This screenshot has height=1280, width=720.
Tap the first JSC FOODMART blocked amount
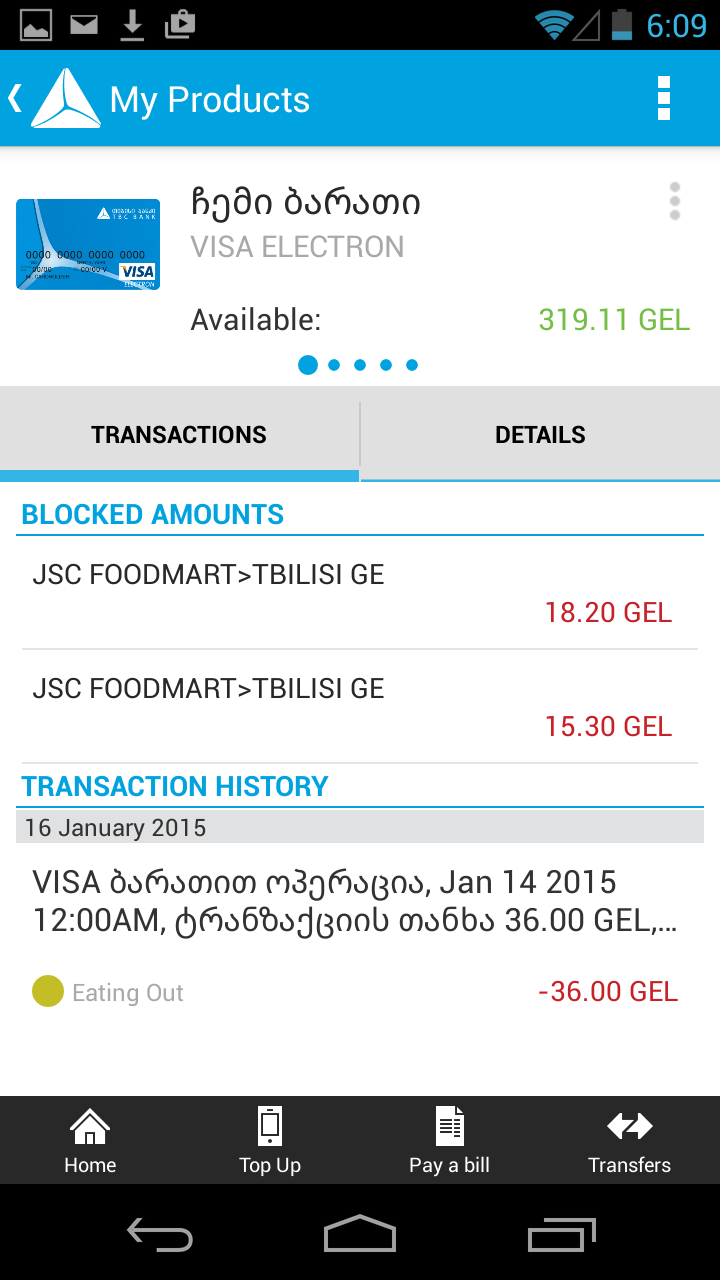tap(360, 590)
